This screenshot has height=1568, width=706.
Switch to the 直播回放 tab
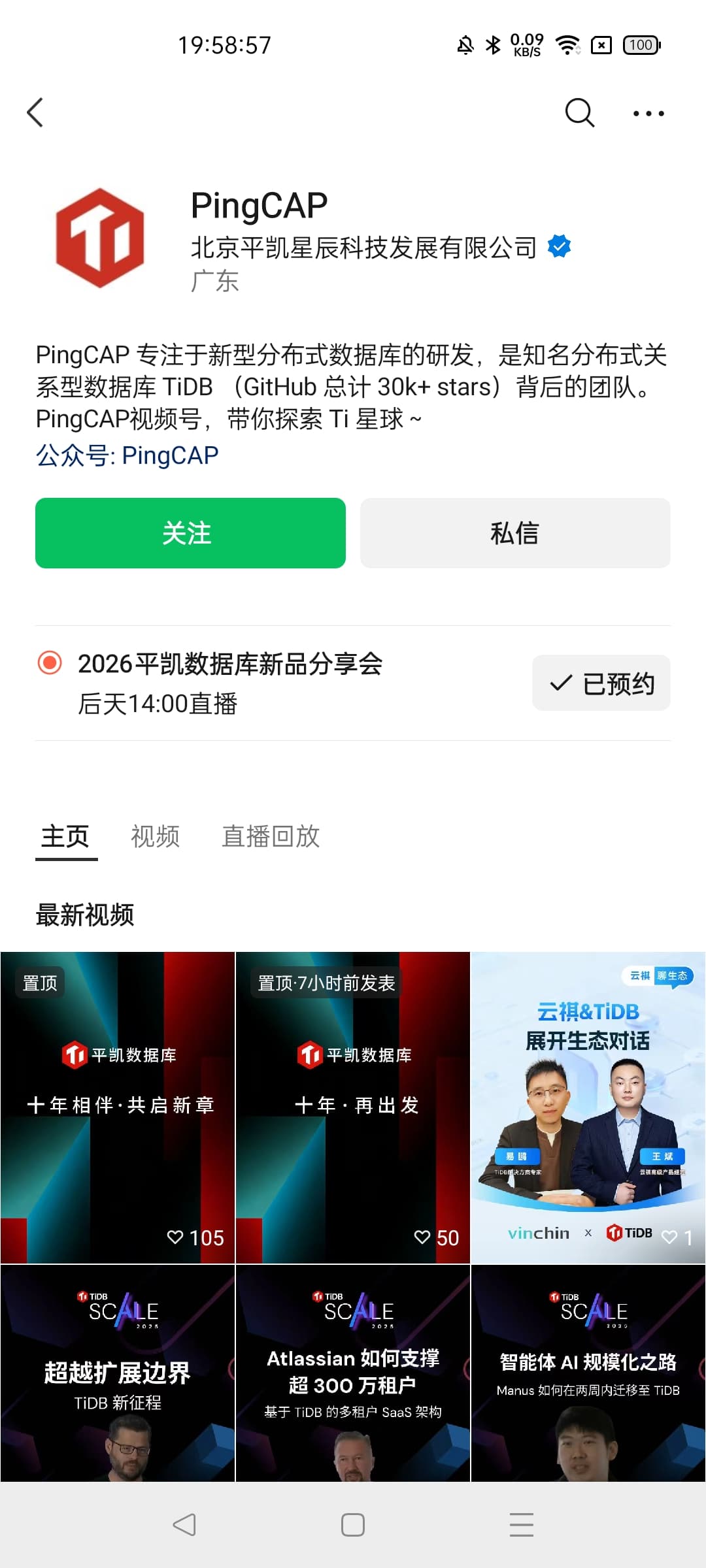[x=271, y=836]
